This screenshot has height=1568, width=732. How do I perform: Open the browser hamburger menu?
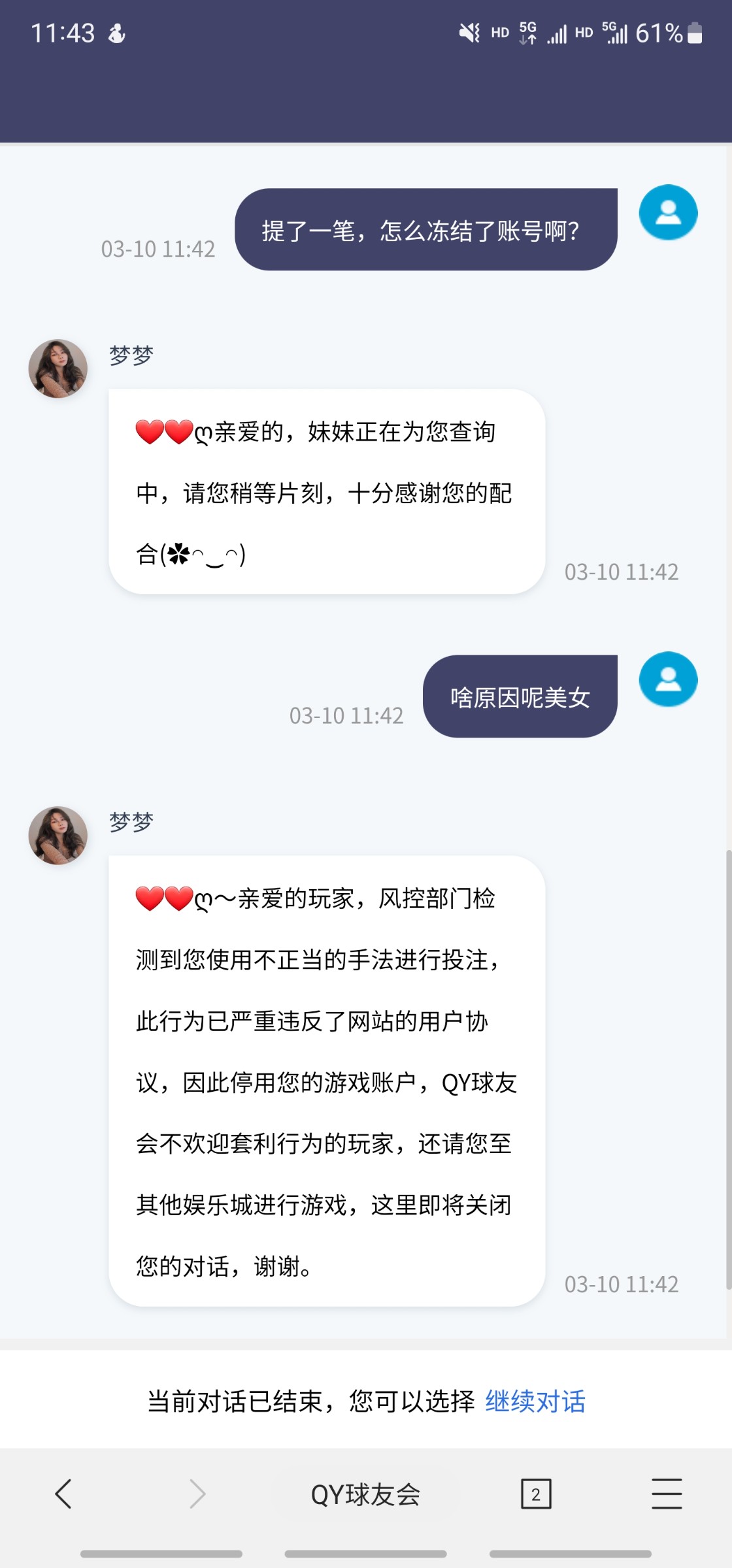pos(667,1494)
